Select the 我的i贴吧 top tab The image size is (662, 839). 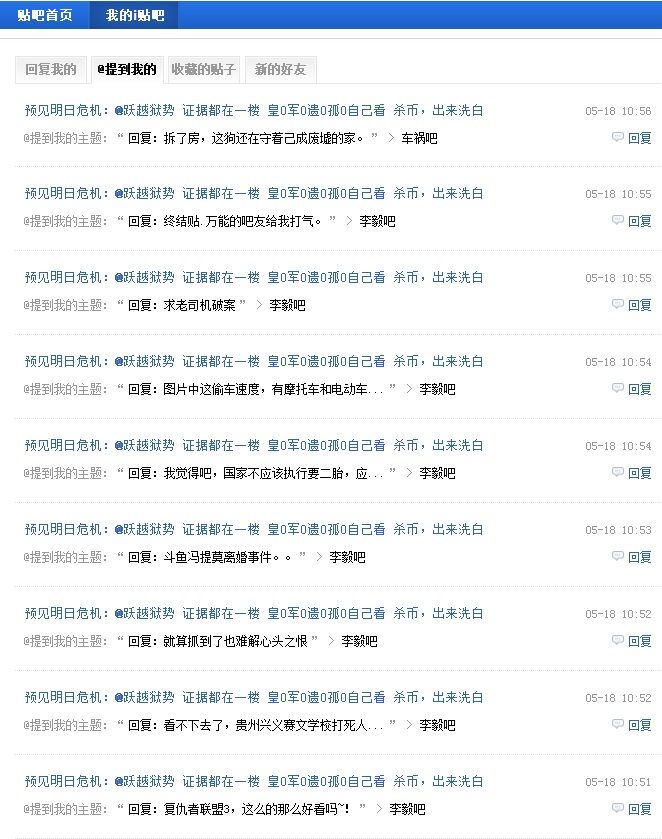[134, 15]
